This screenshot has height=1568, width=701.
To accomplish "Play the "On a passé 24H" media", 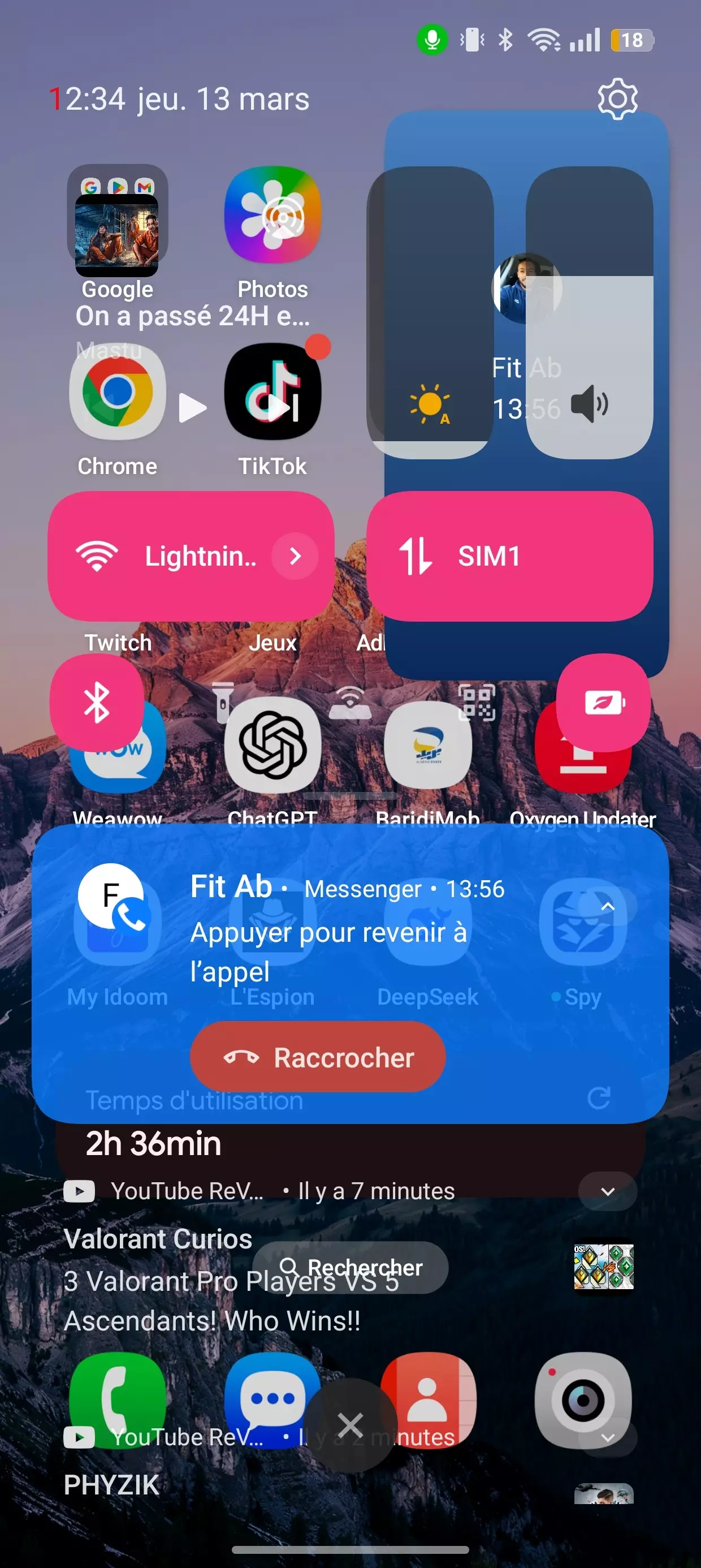I will 193,408.
